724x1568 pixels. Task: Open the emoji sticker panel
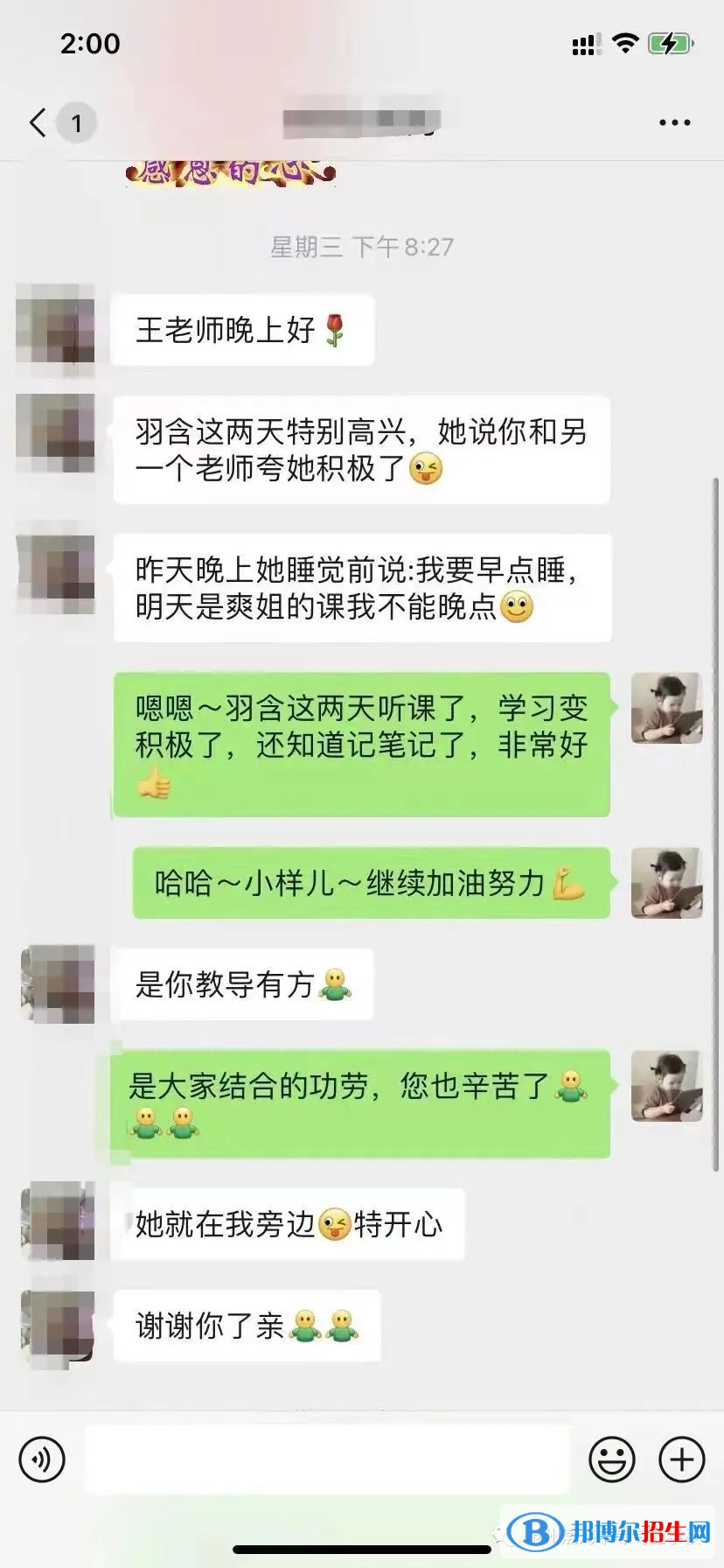tap(612, 1459)
